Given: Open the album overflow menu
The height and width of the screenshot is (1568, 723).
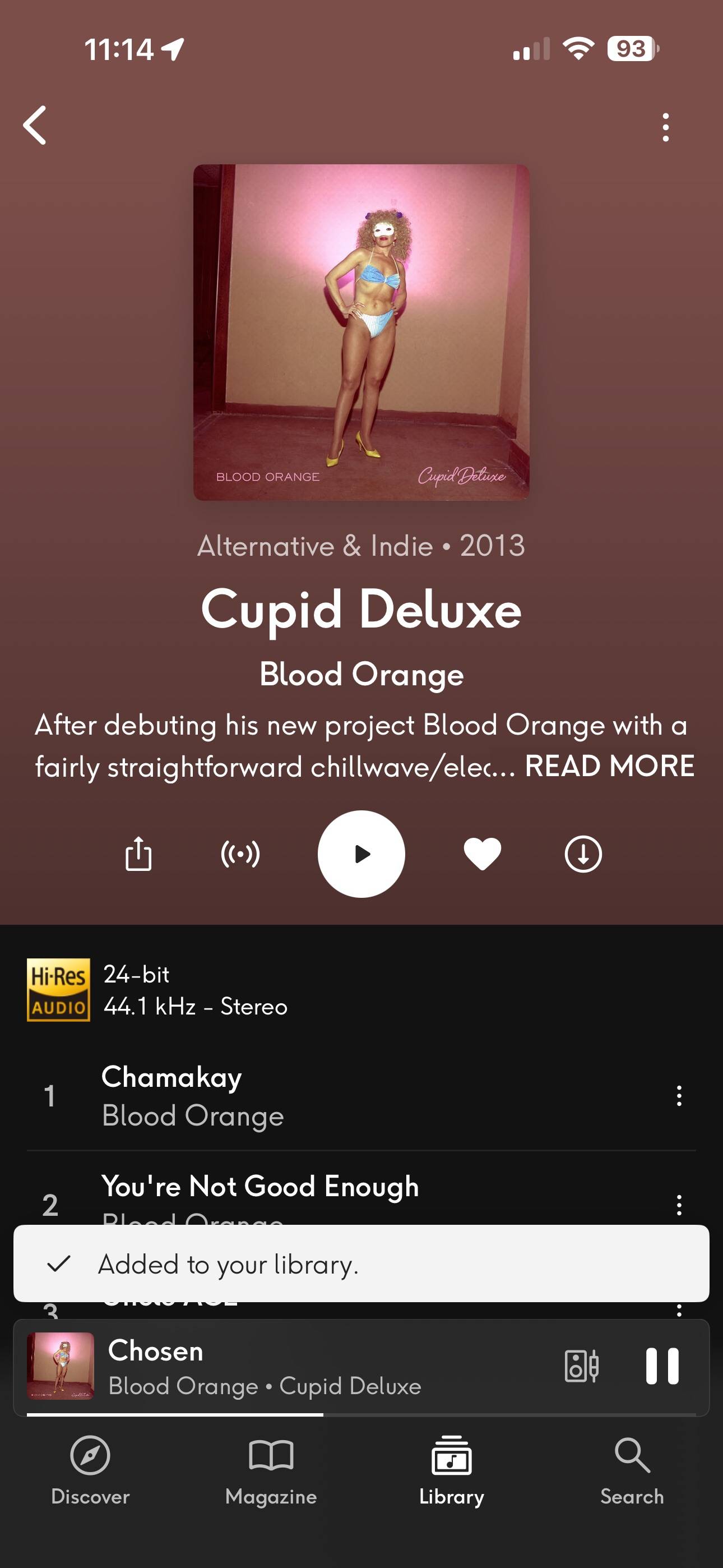Looking at the screenshot, I should point(666,127).
